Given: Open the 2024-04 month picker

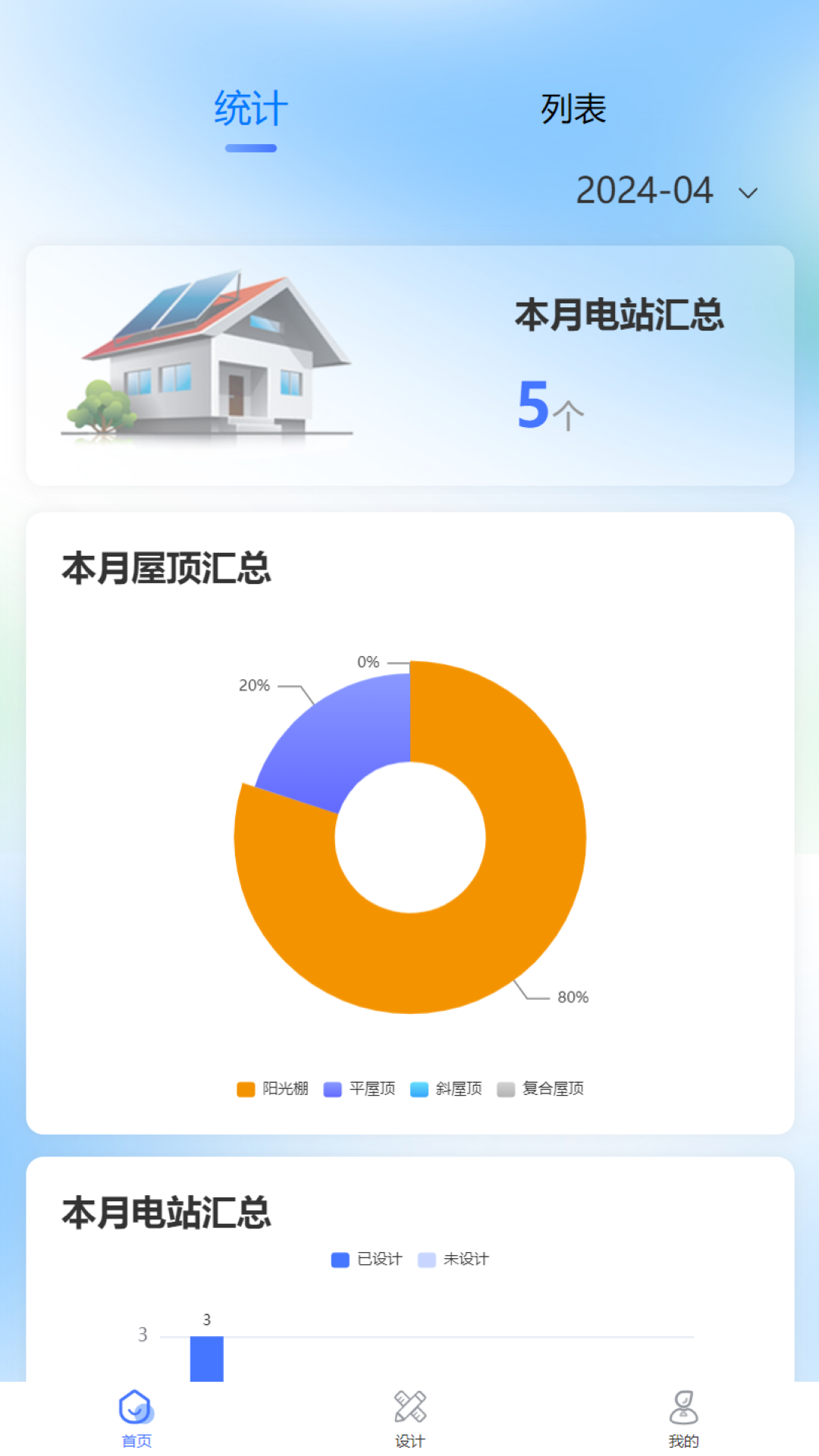Looking at the screenshot, I should (667, 190).
